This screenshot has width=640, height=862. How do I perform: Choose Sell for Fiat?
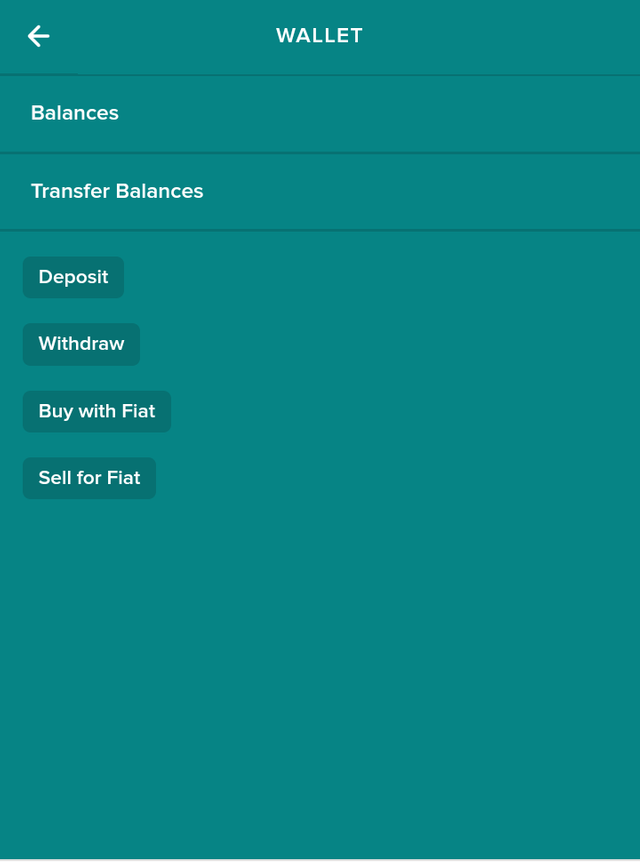(89, 478)
